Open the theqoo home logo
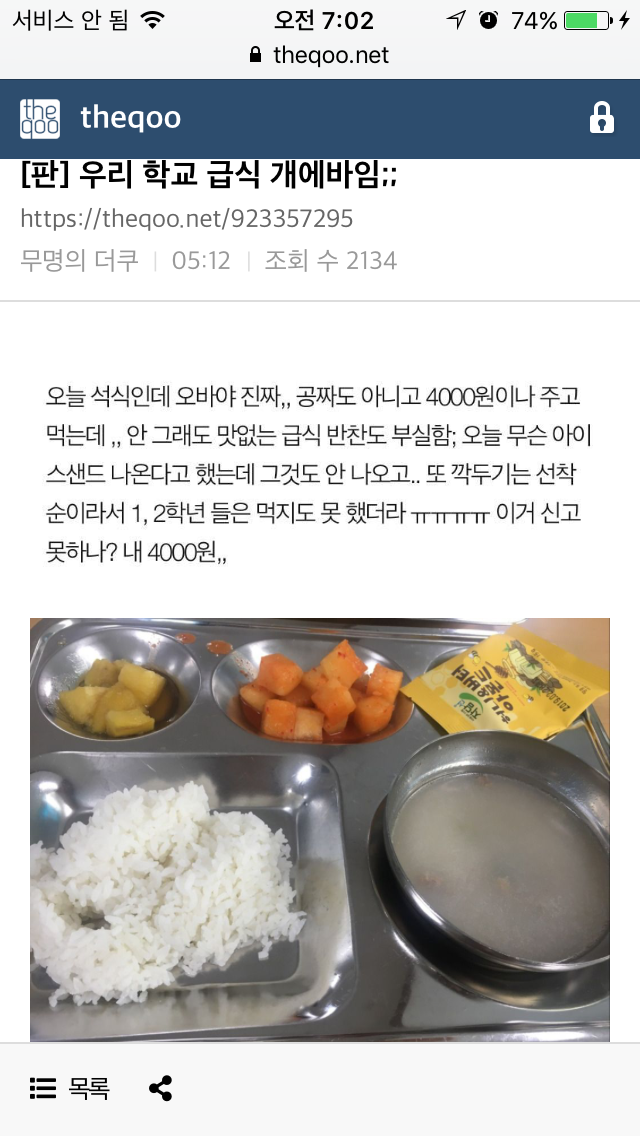The image size is (640, 1136). (x=100, y=118)
